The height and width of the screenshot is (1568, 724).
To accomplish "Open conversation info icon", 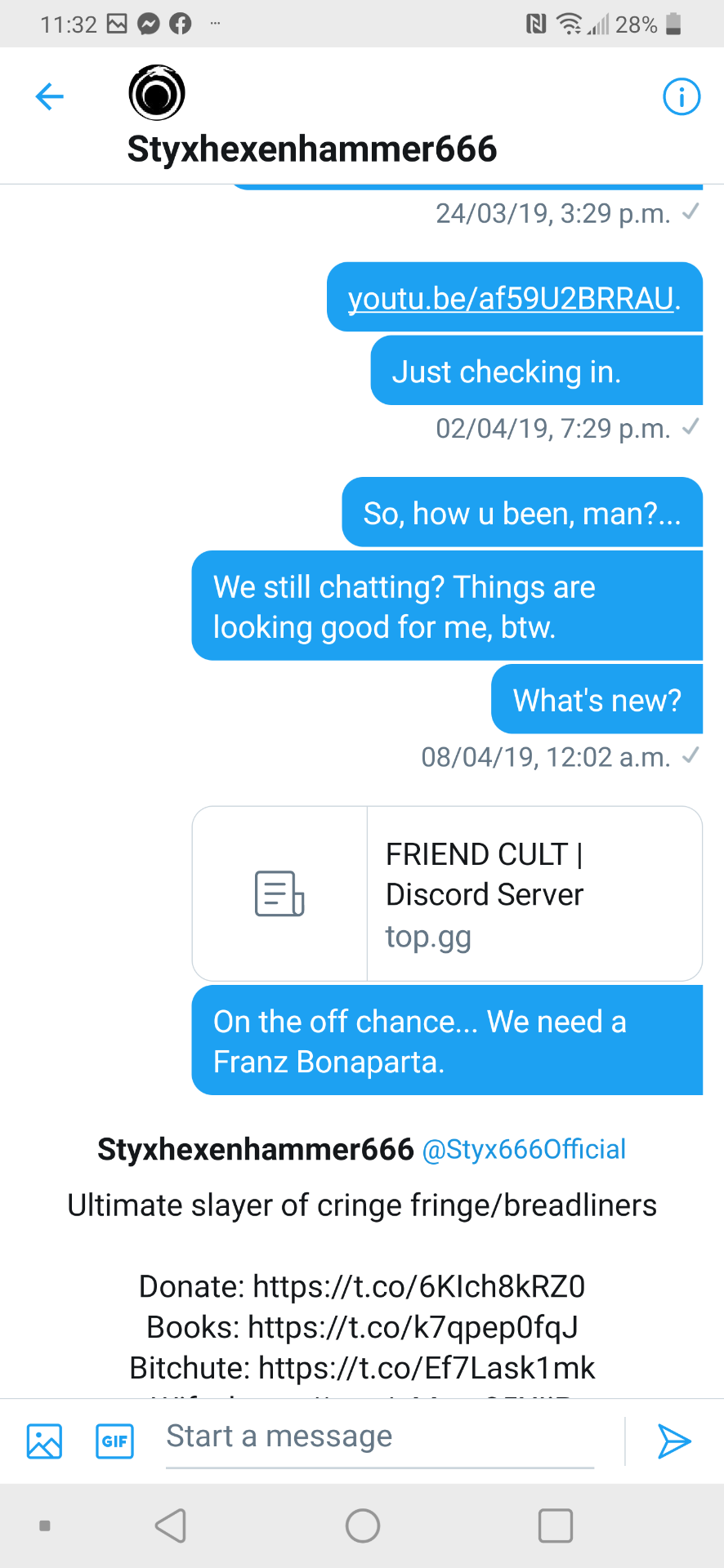I will point(681,96).
